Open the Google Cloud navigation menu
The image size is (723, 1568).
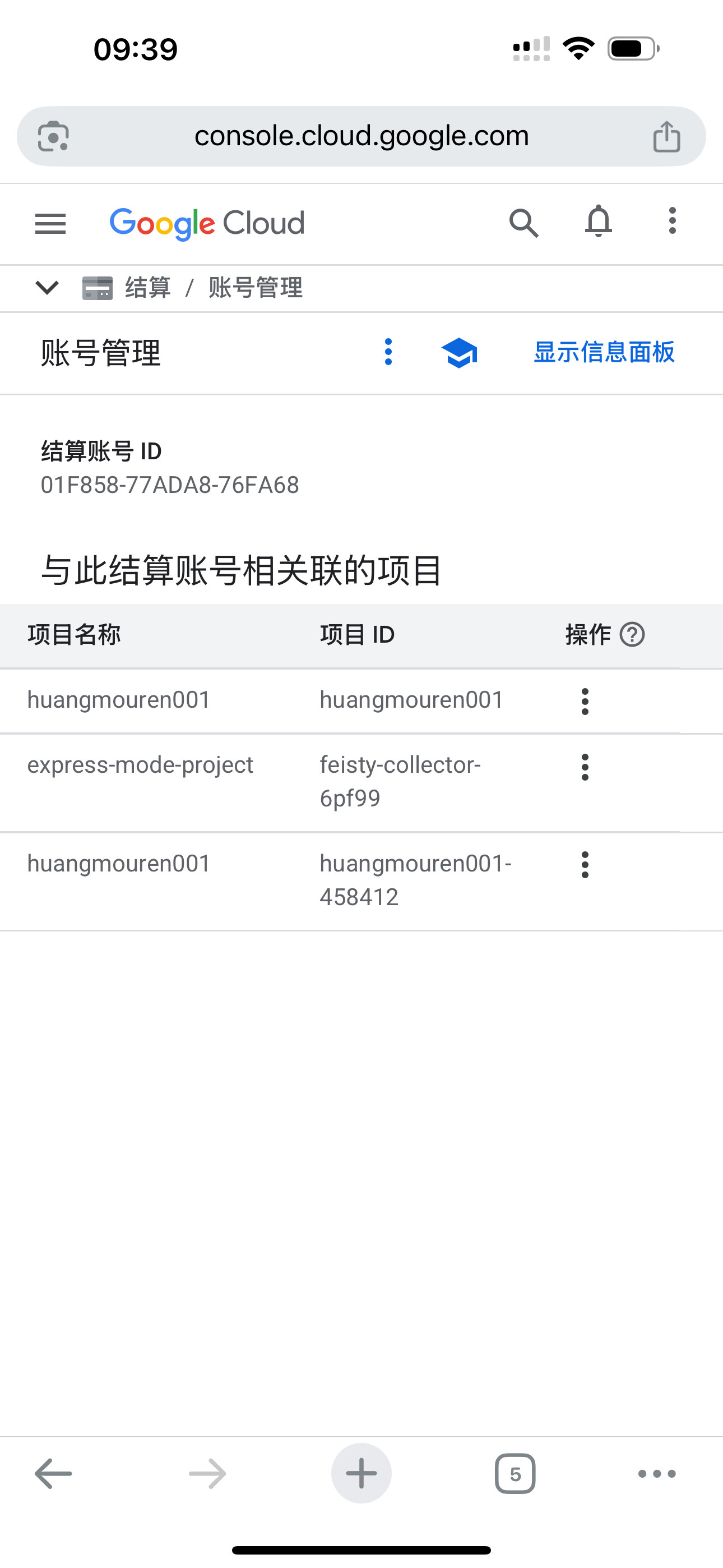50,223
